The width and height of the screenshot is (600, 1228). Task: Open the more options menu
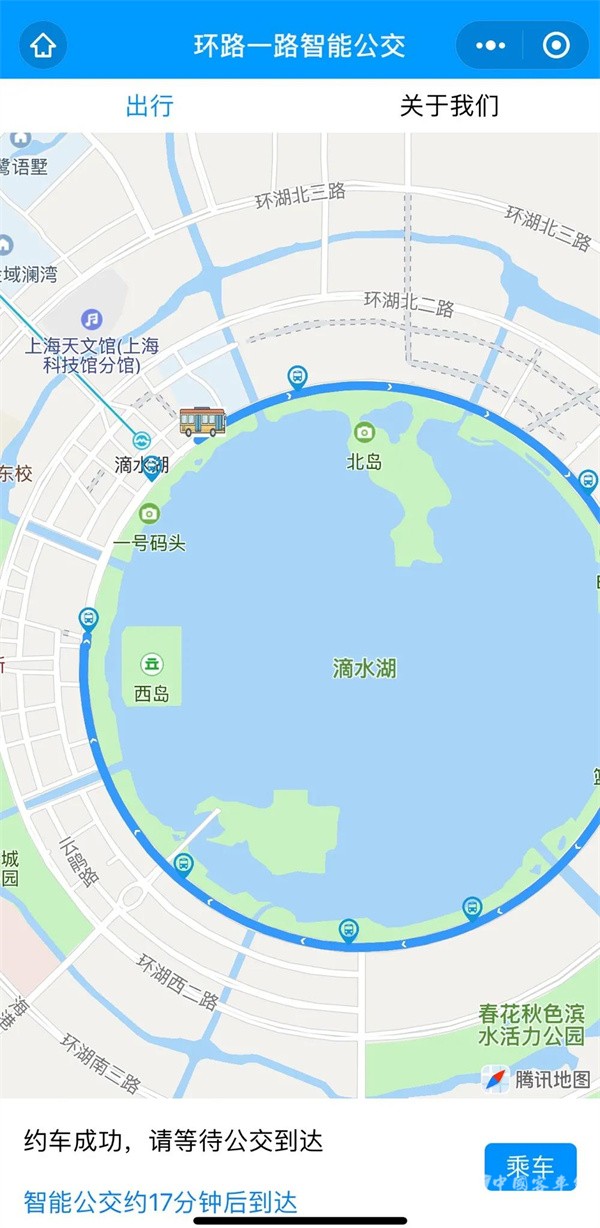click(x=490, y=45)
